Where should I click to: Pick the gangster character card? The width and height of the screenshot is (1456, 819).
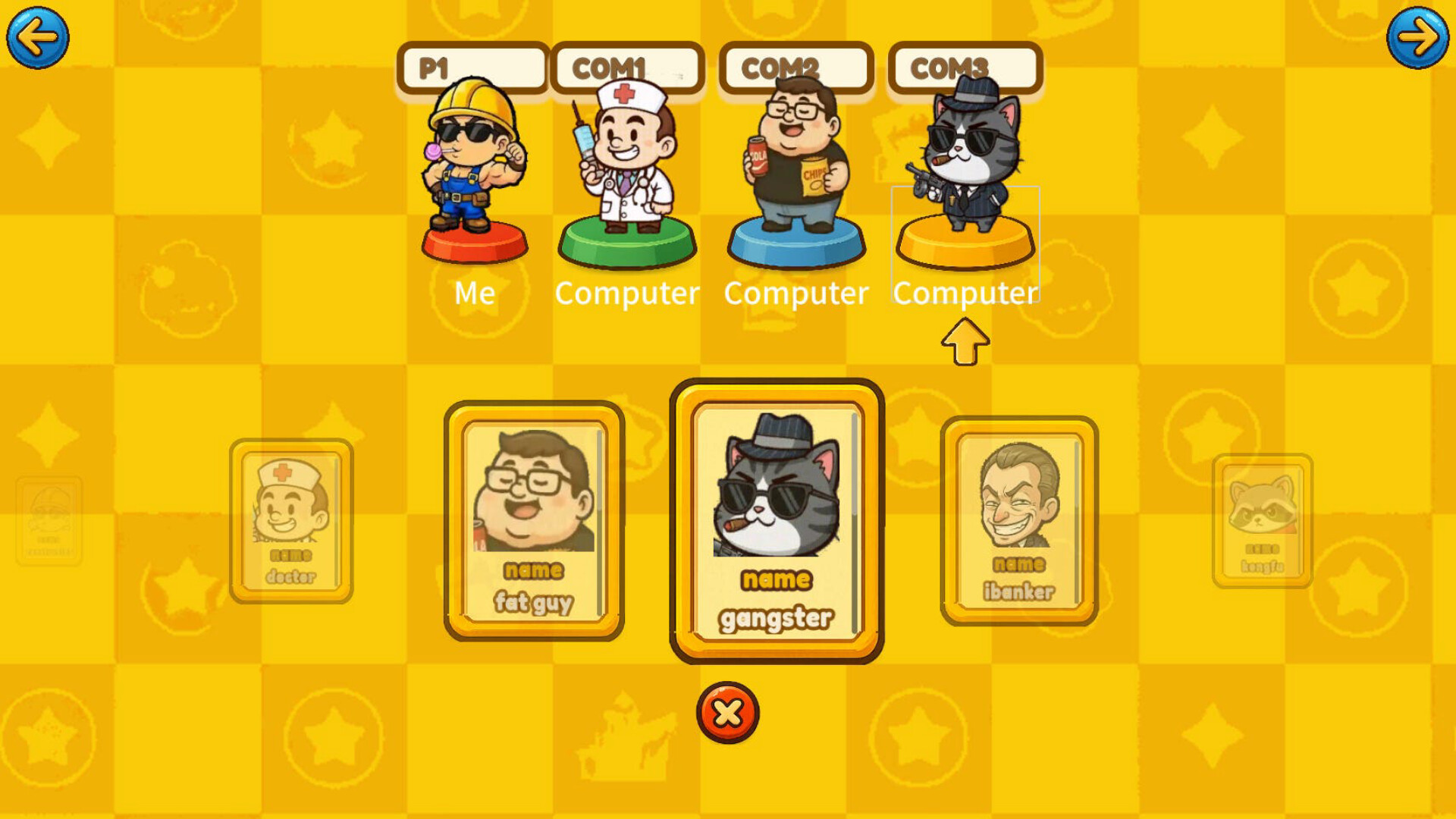pyautogui.click(x=777, y=521)
